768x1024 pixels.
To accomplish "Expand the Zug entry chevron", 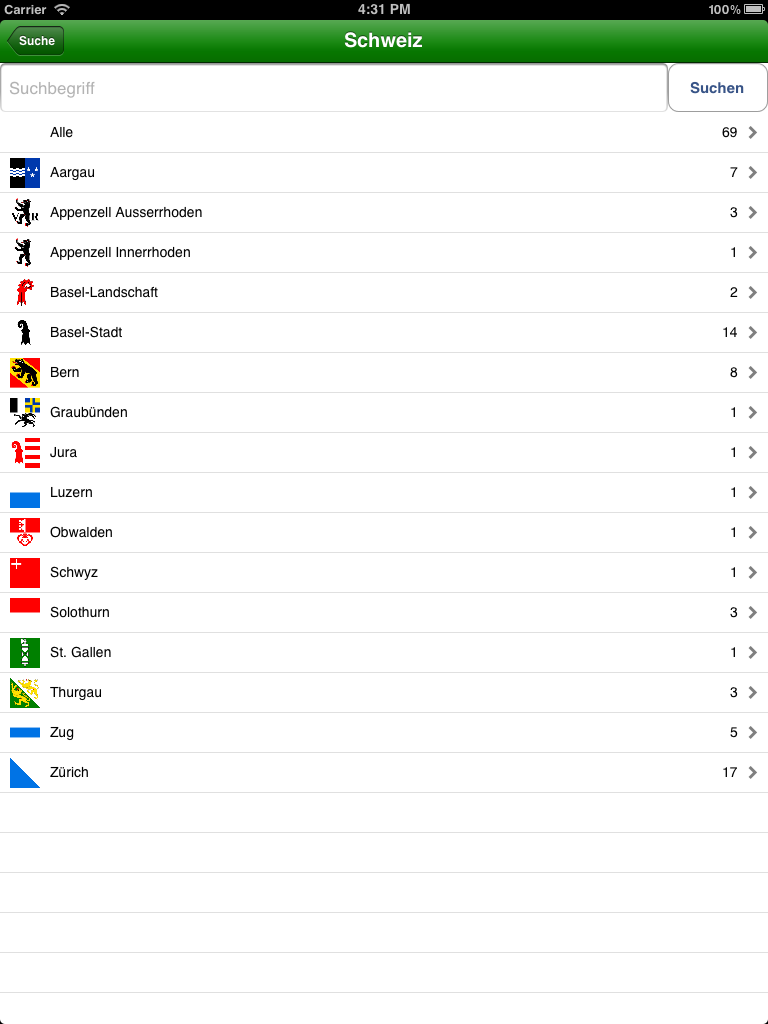I will [753, 732].
